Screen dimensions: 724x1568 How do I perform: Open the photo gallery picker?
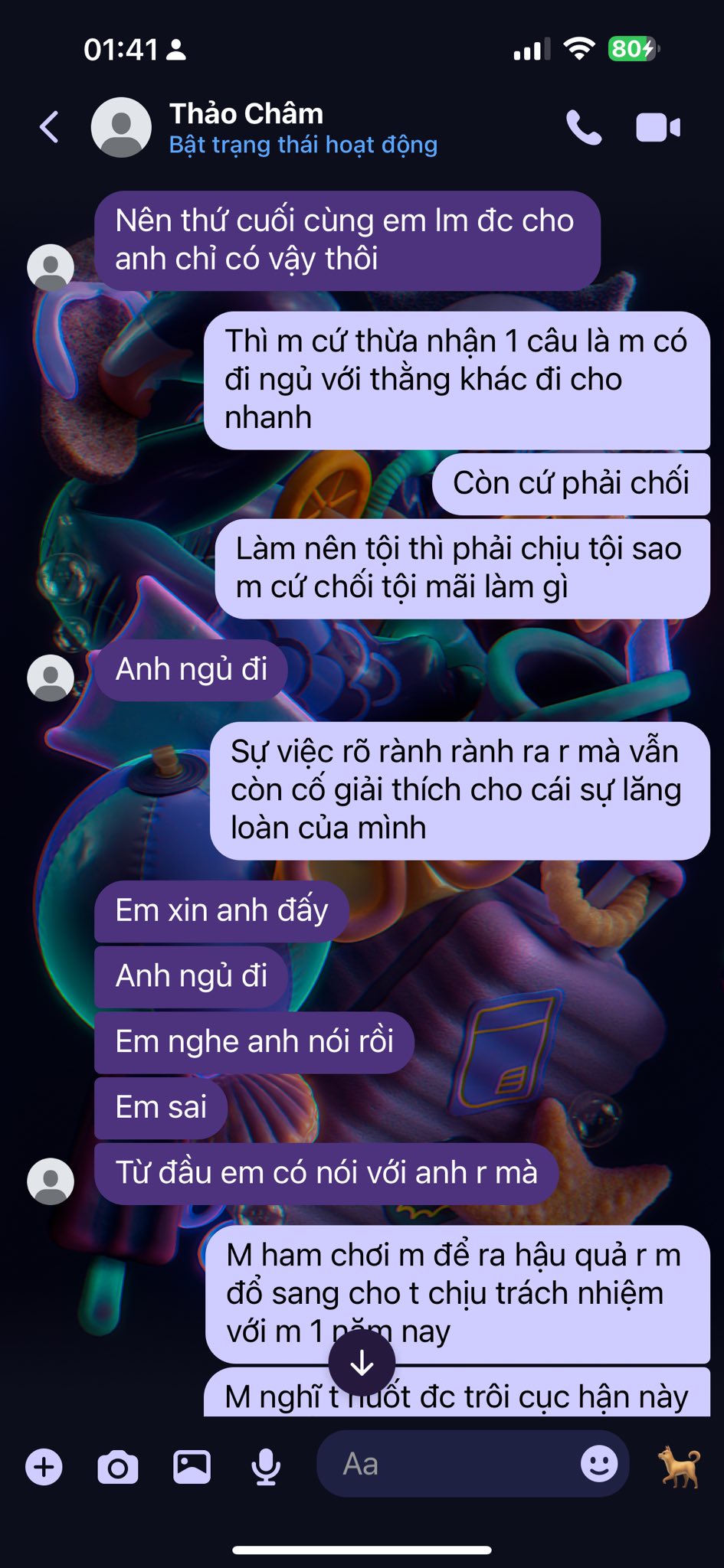[x=192, y=1467]
